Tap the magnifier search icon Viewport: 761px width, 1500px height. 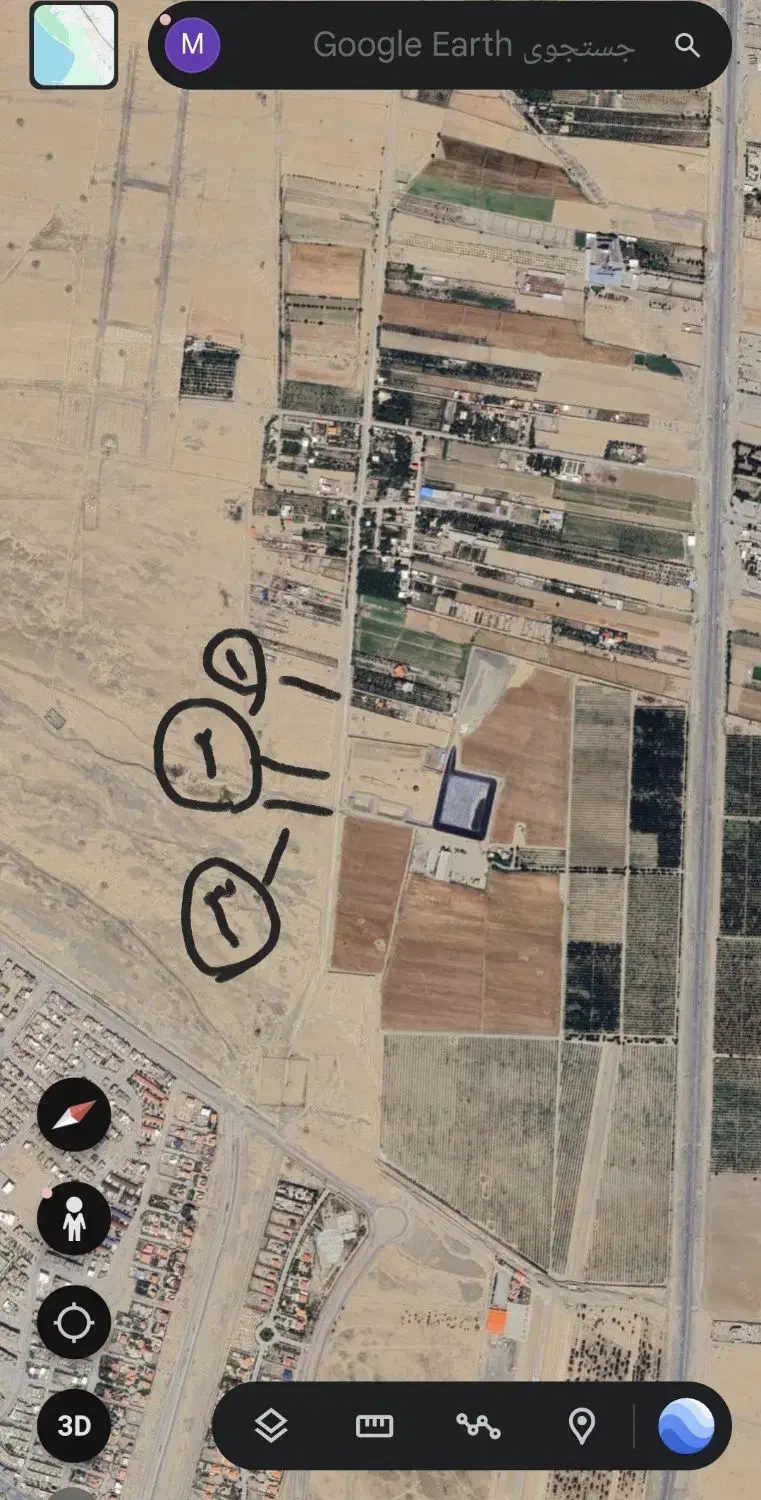click(686, 45)
